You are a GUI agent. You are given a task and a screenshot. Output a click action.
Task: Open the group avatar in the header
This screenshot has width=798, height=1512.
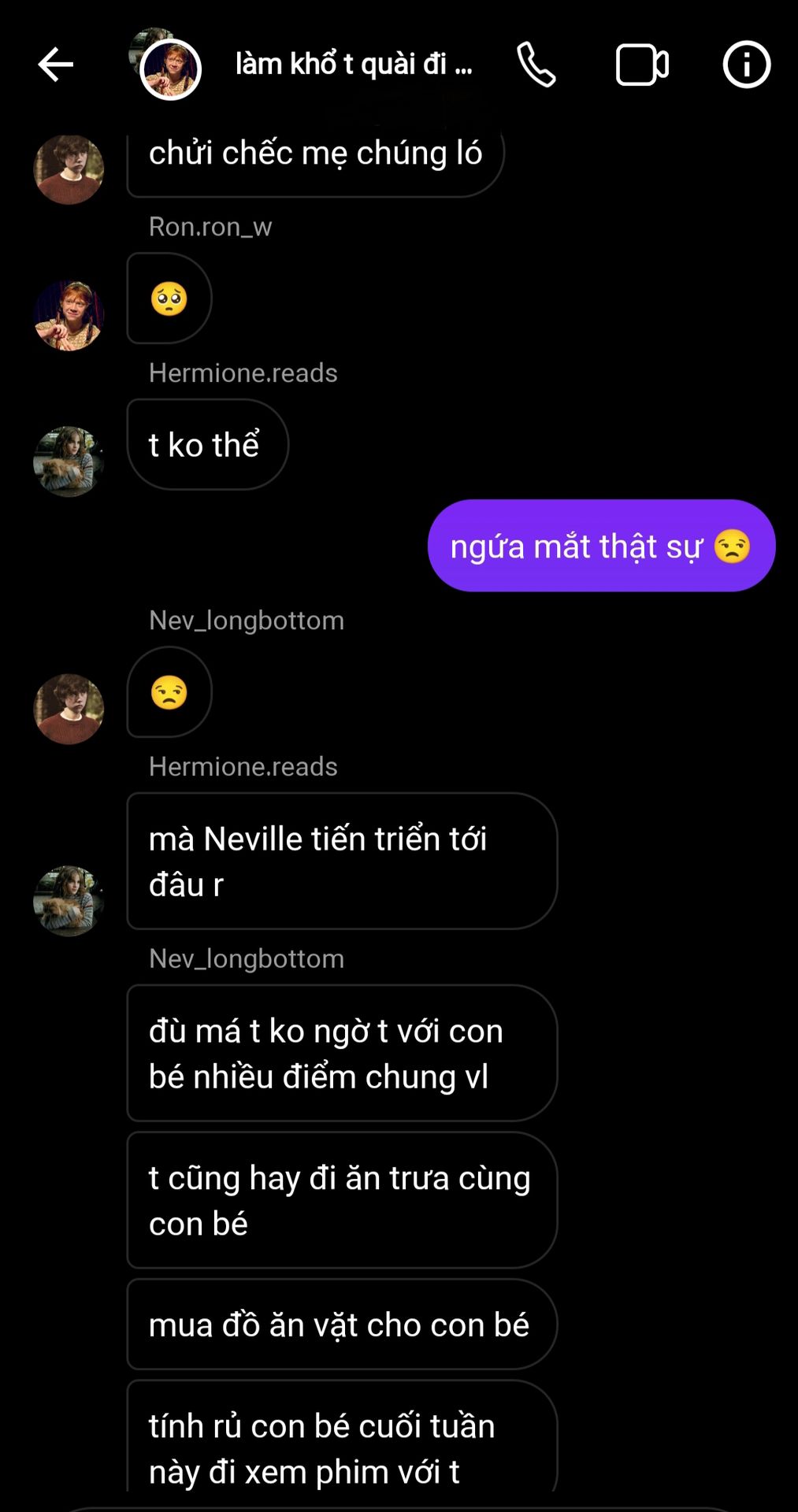tap(169, 67)
